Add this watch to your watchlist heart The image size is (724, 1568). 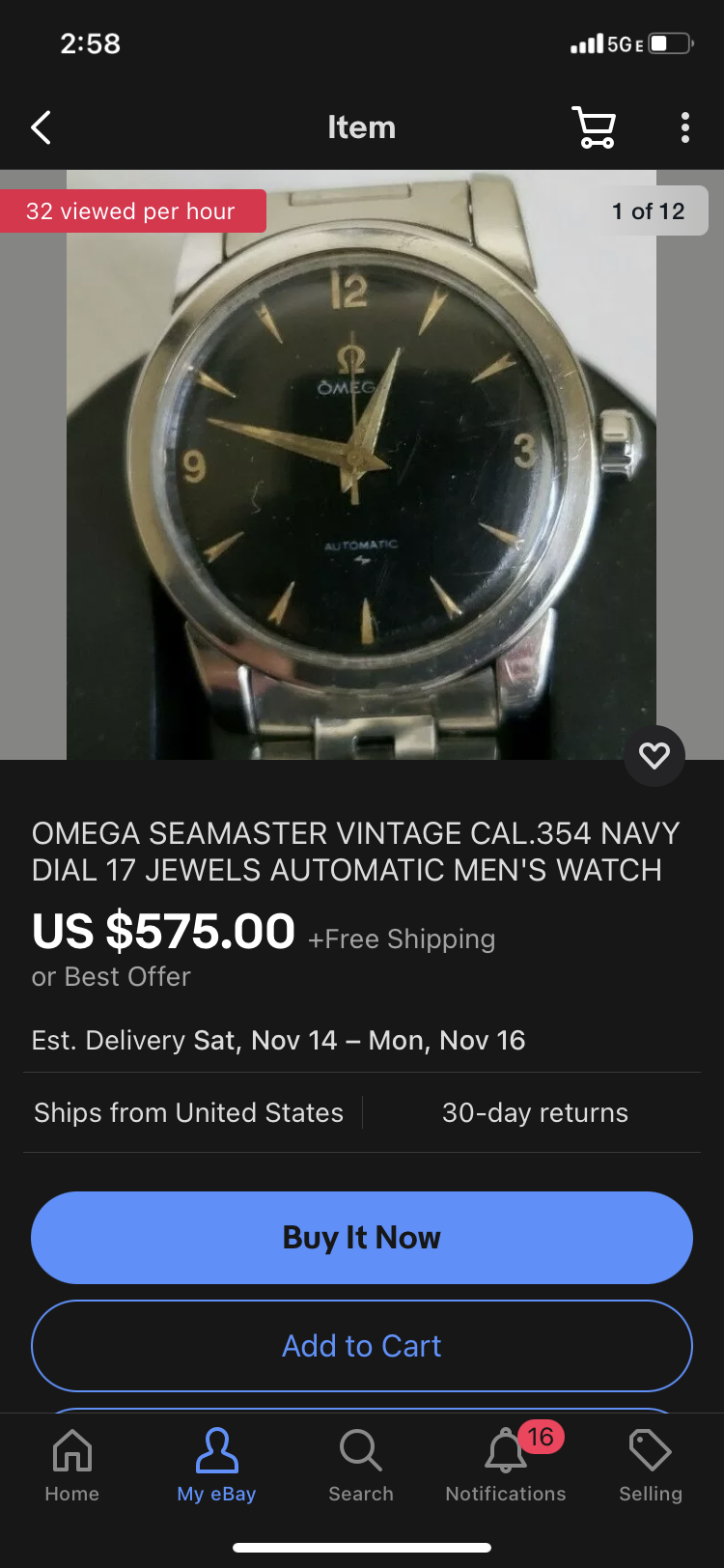pos(654,755)
